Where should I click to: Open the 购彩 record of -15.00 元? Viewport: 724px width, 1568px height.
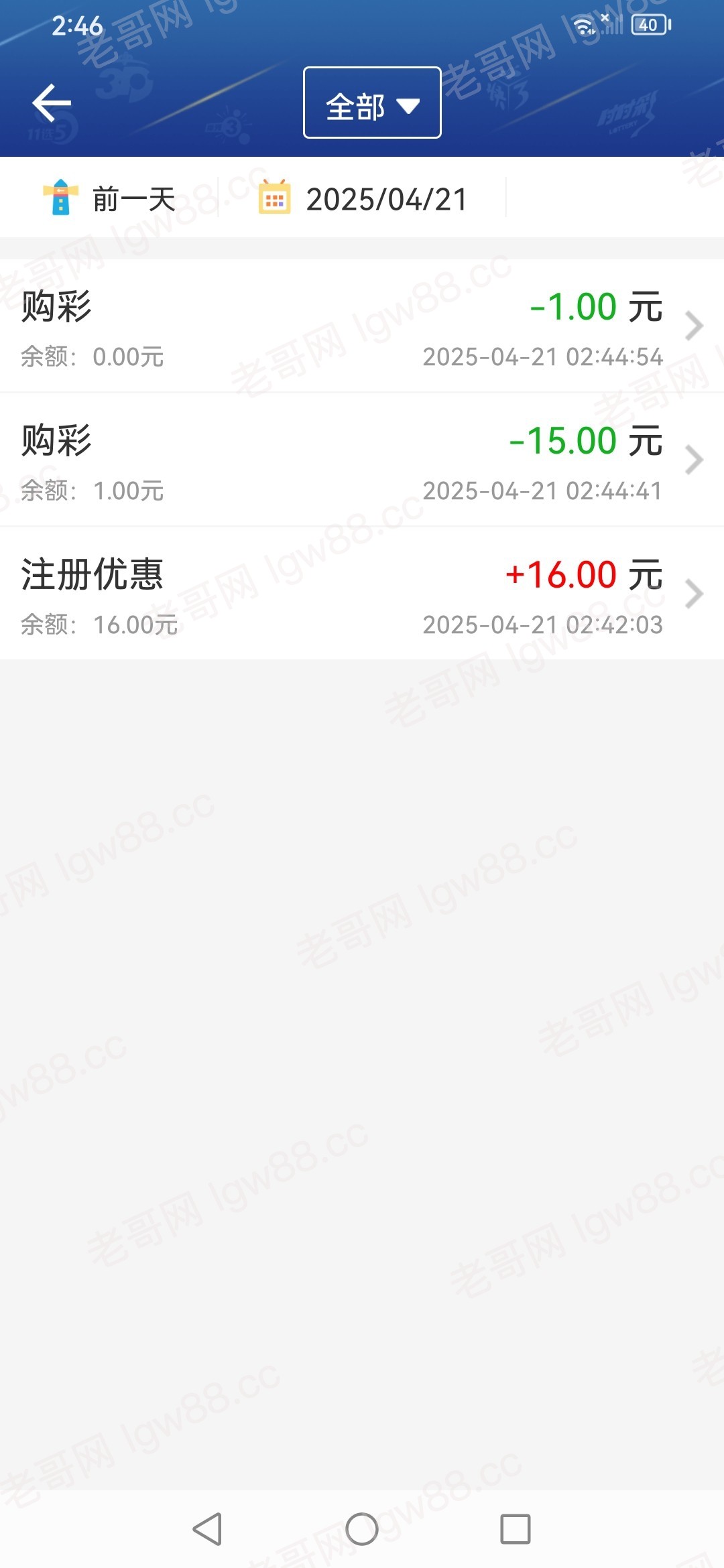362,460
